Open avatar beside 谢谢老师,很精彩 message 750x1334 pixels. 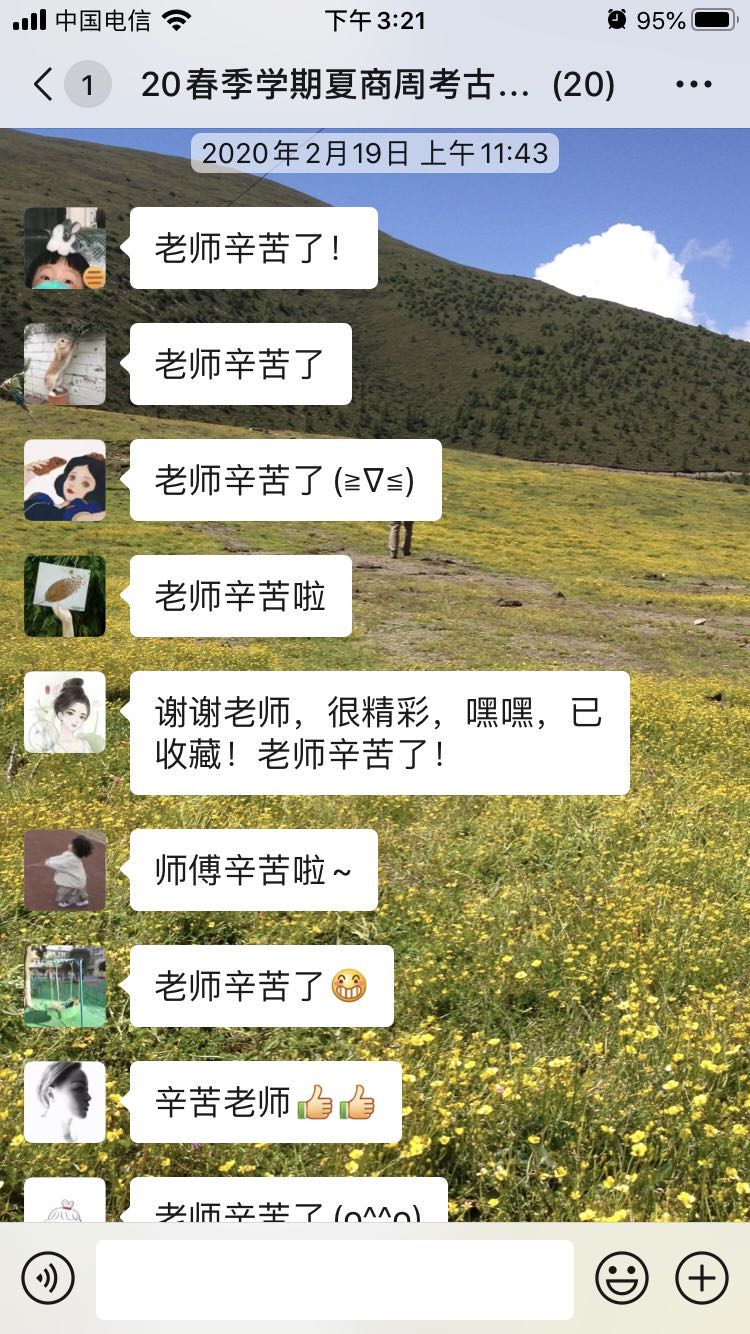(65, 712)
